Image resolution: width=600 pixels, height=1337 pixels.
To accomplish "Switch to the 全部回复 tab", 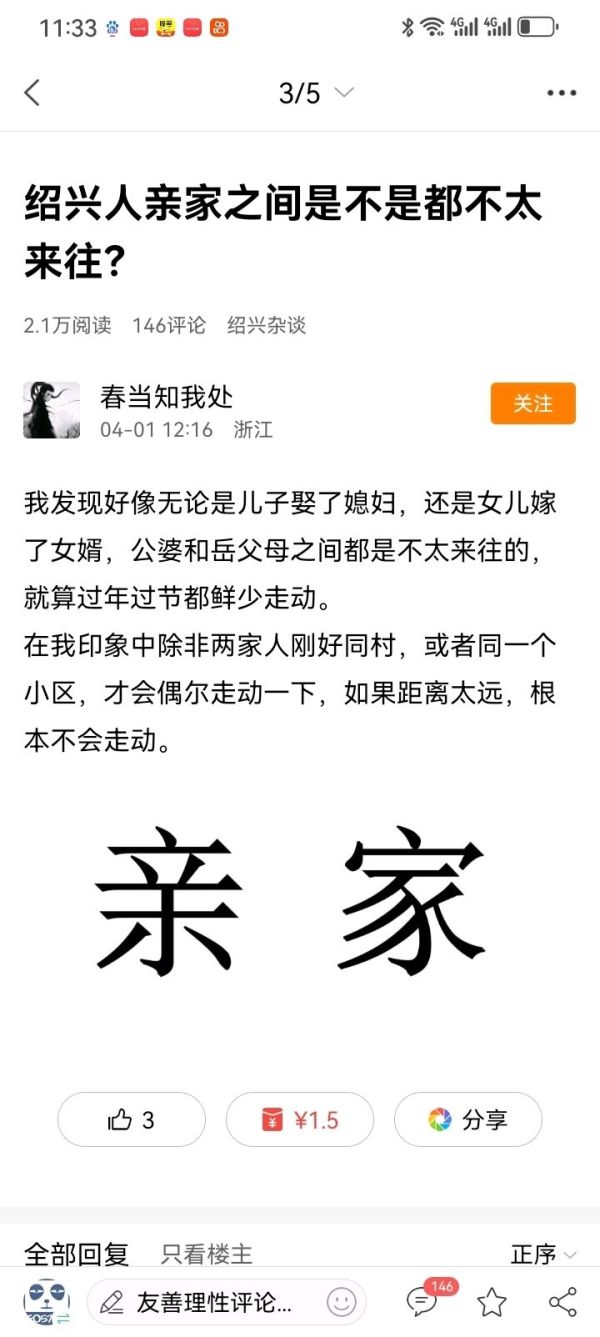I will point(77,1254).
